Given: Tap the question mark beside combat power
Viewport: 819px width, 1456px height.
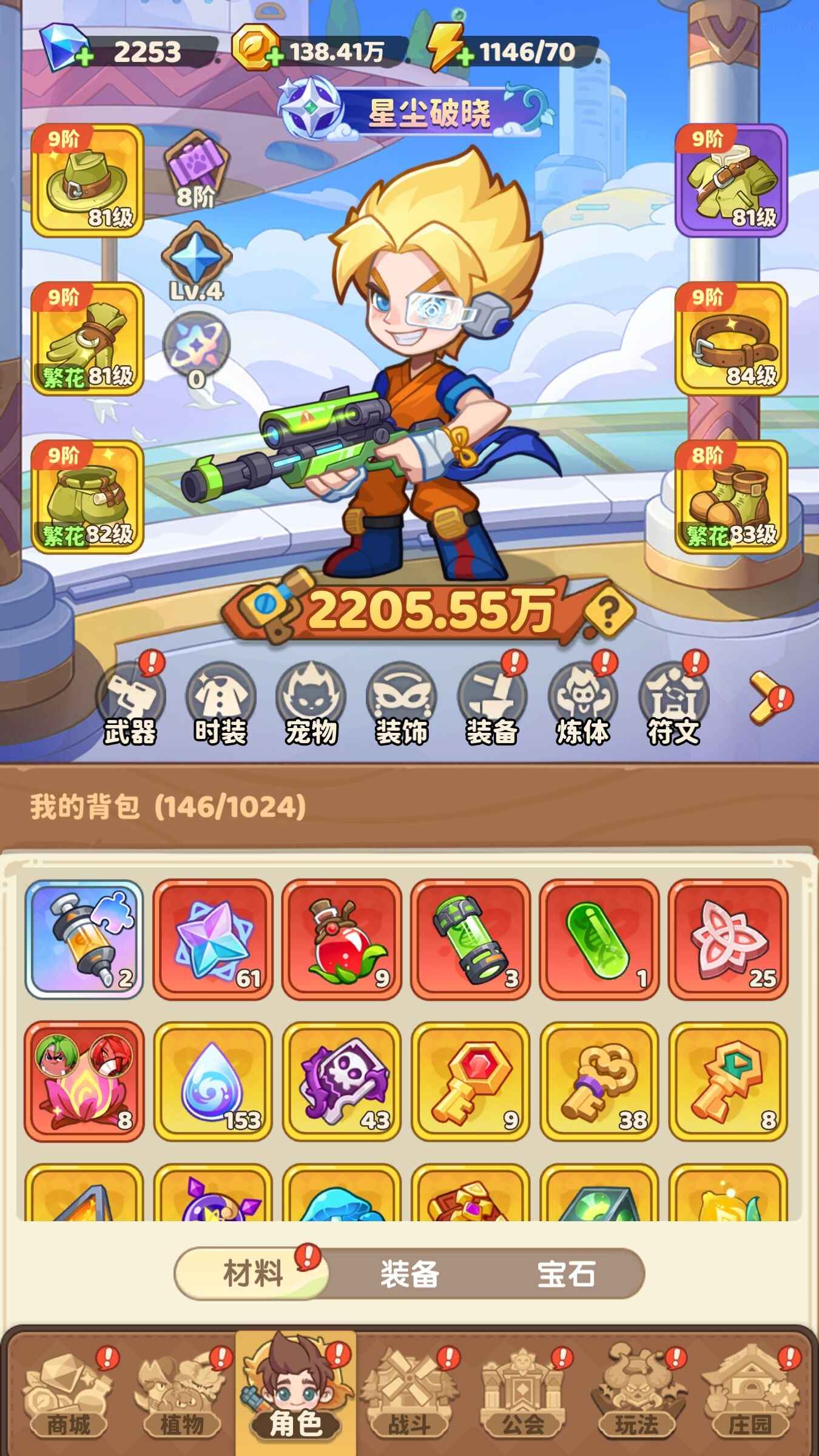Looking at the screenshot, I should coord(609,613).
